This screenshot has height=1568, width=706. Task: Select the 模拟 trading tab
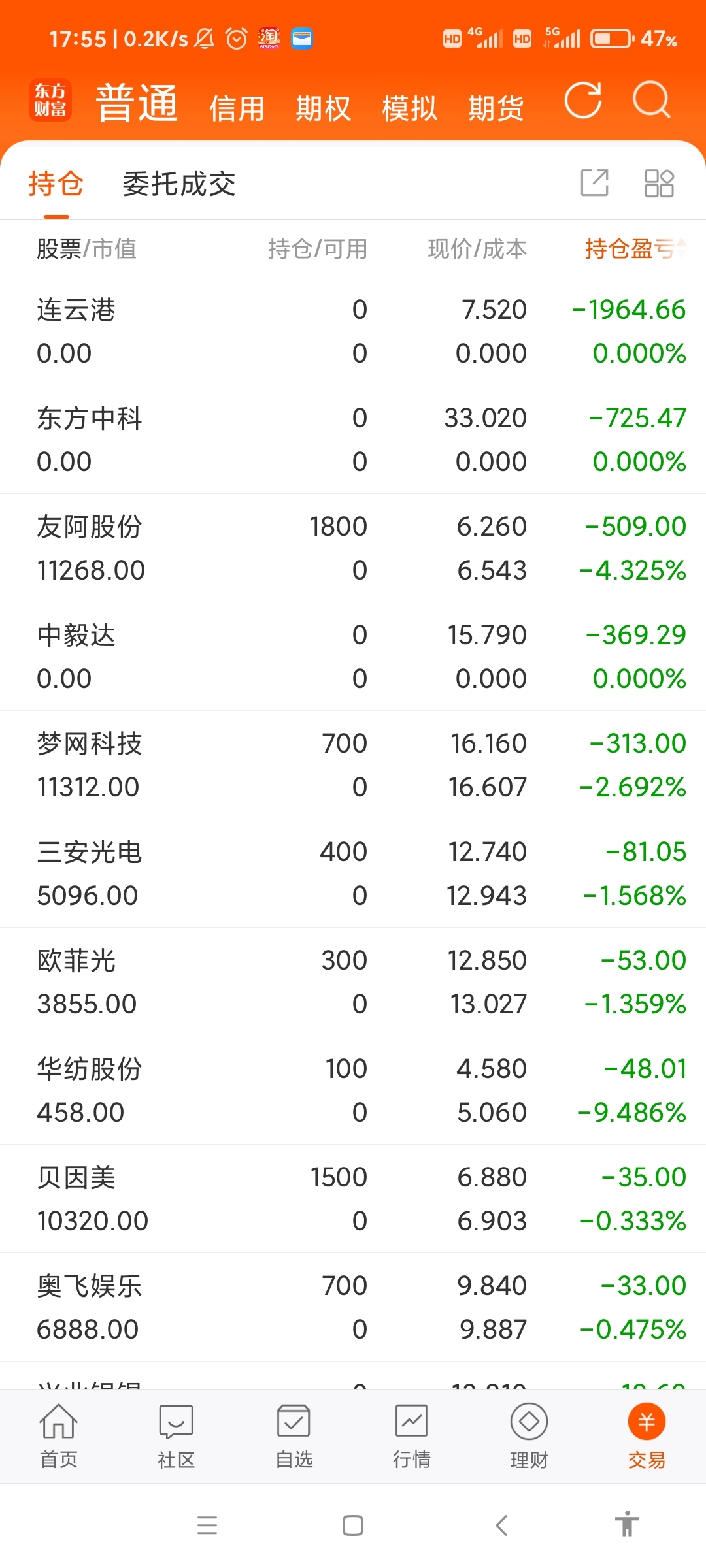[x=409, y=108]
